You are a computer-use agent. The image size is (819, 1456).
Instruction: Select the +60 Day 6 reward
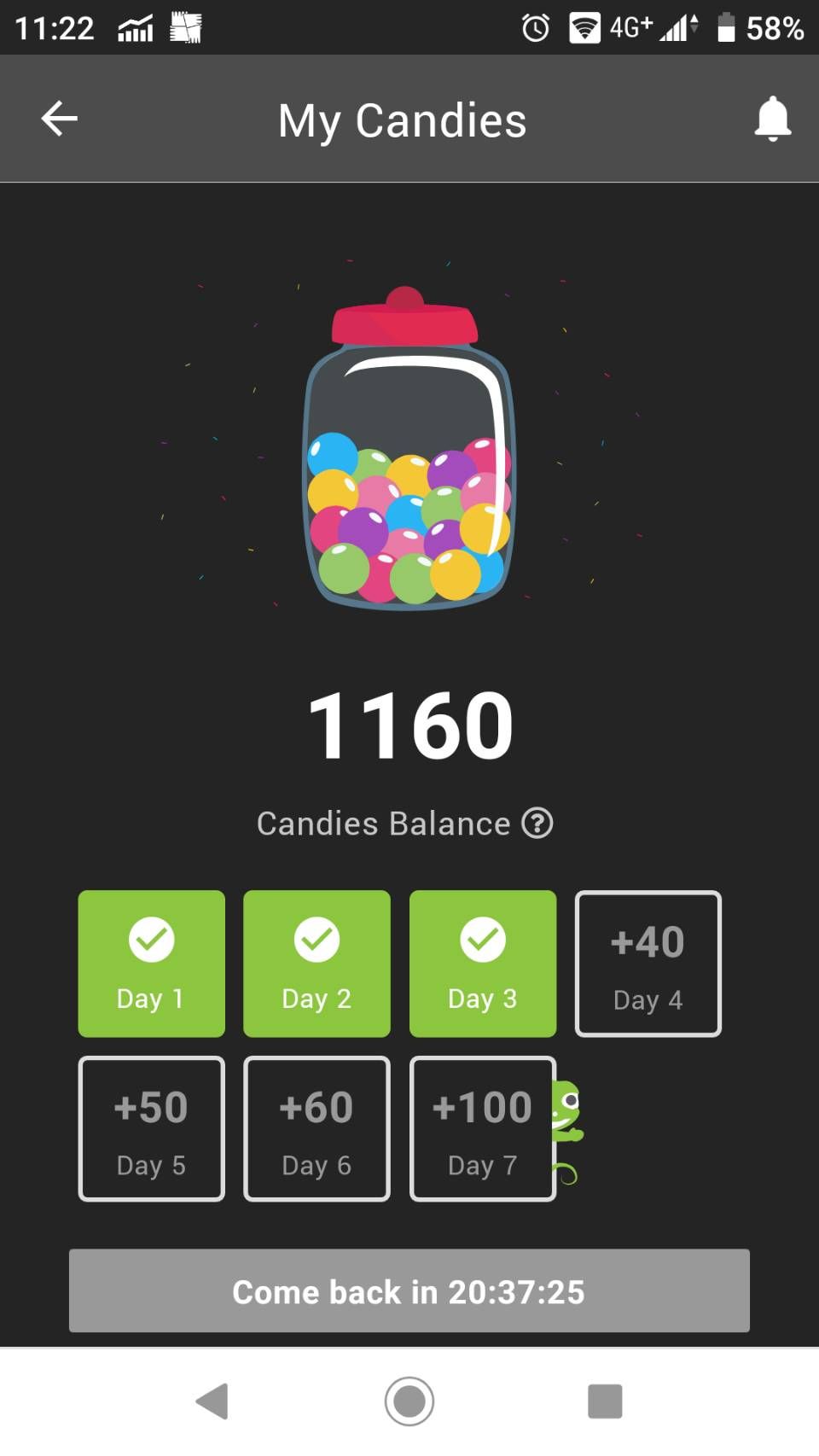click(317, 1128)
